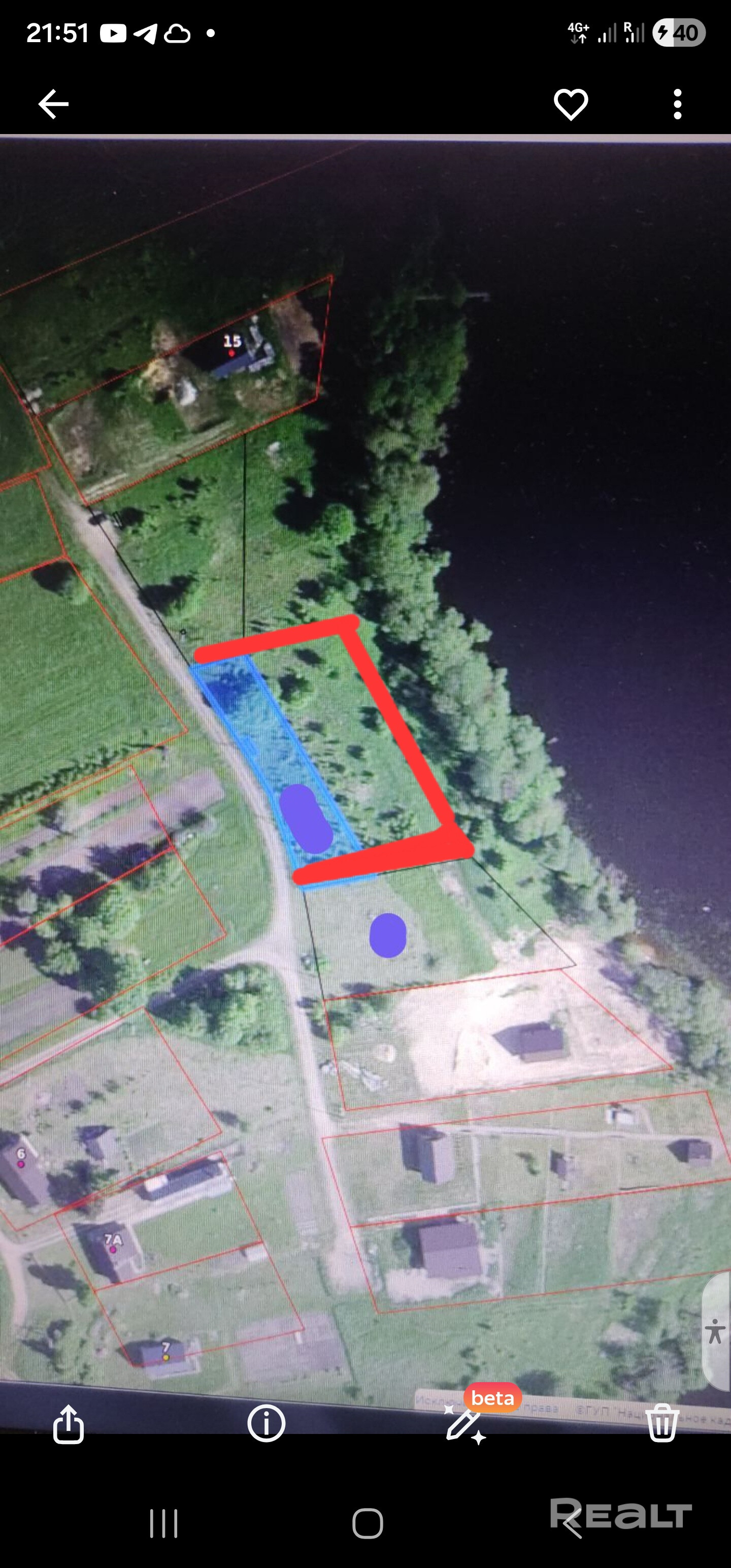Open the beta edit tool
Image resolution: width=731 pixels, height=1568 pixels.
(465, 1423)
